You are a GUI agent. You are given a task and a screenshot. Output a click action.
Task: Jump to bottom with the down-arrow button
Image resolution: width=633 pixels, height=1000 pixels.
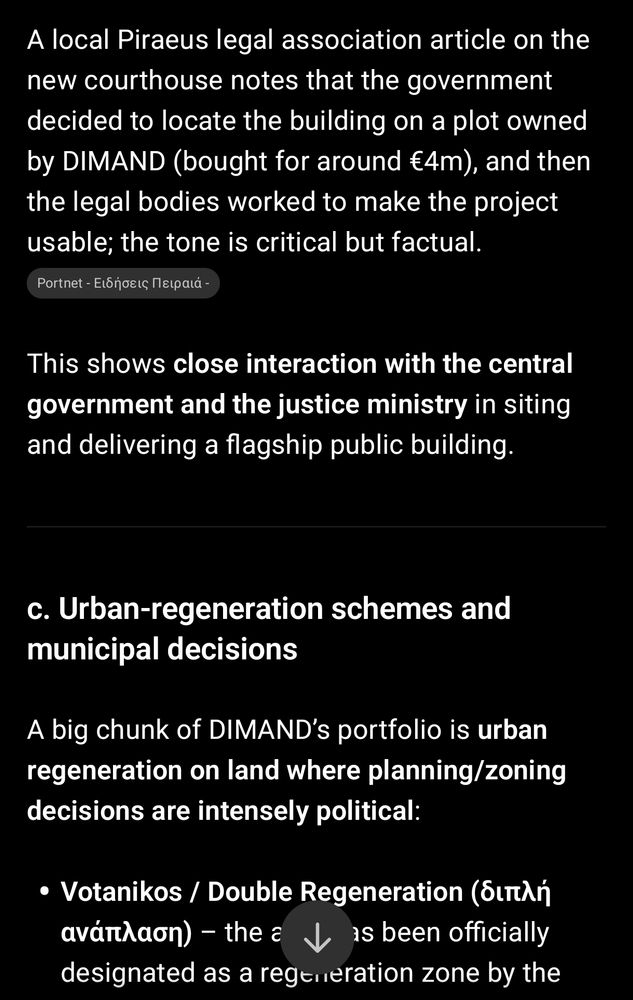tap(317, 937)
